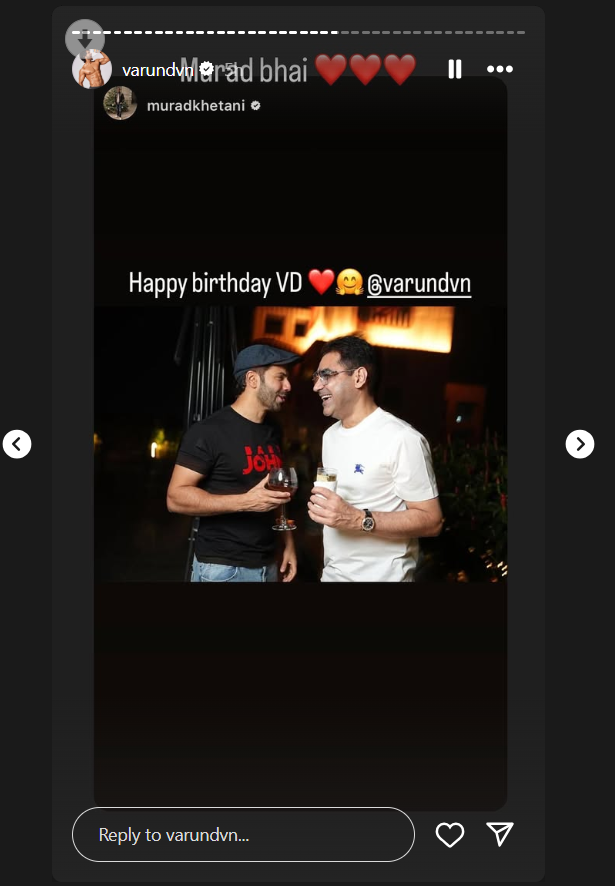The width and height of the screenshot is (615, 886).
Task: Tap the Reply to varundvn field
Action: tap(243, 835)
